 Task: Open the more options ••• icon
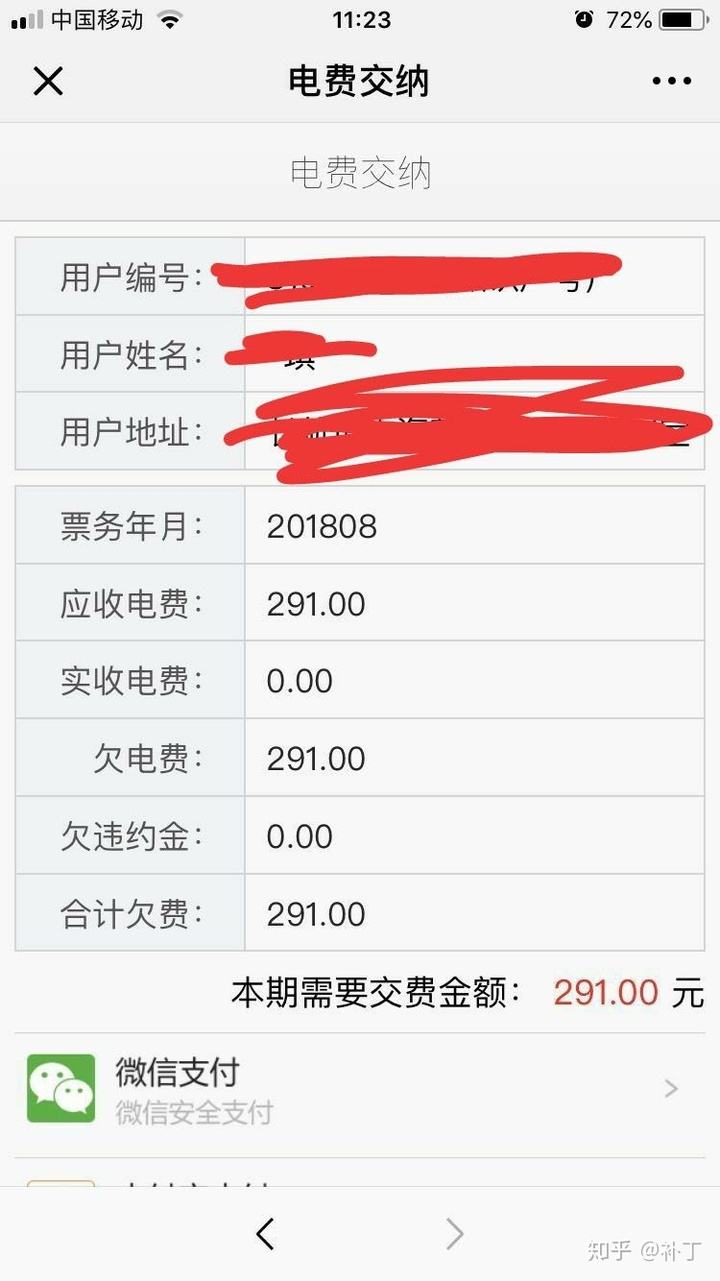672,81
